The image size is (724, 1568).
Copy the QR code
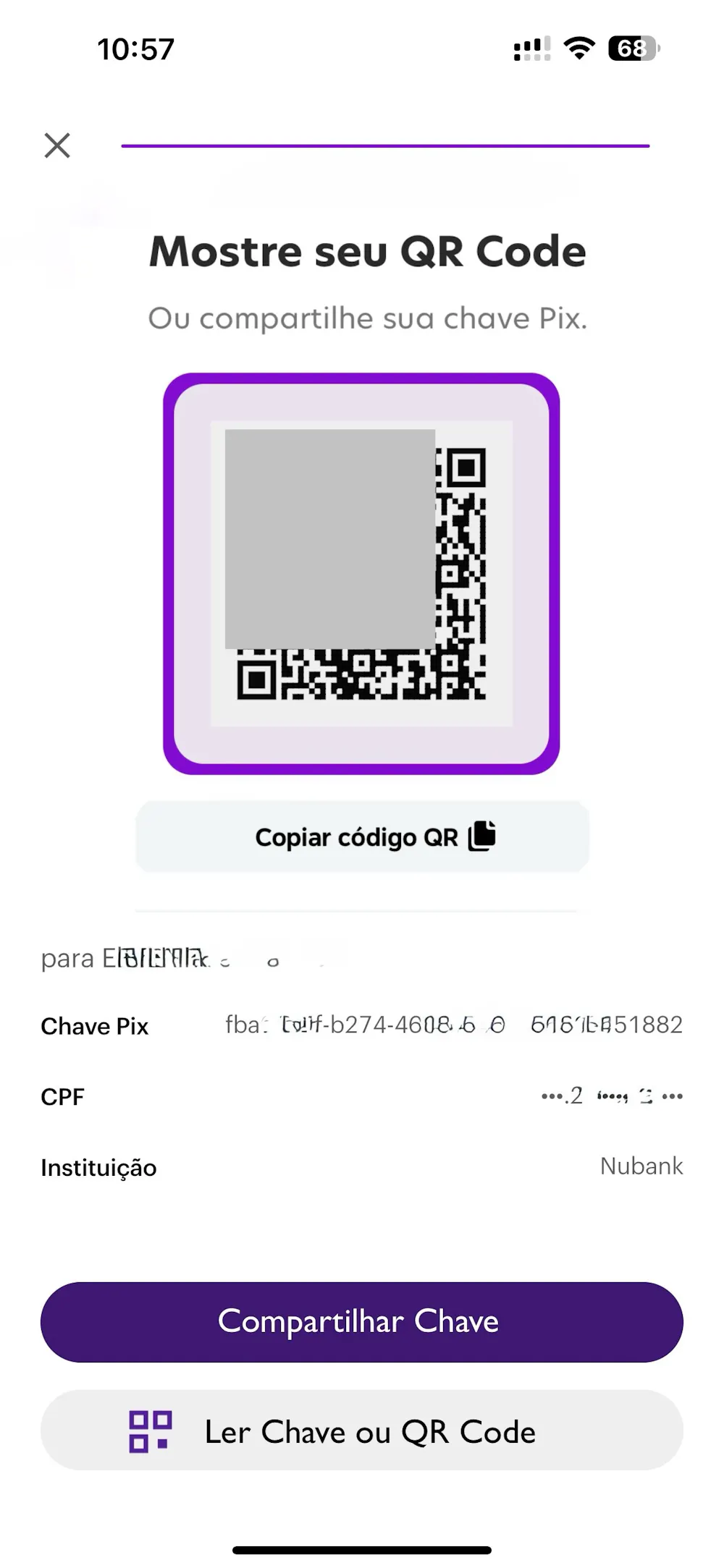363,836
